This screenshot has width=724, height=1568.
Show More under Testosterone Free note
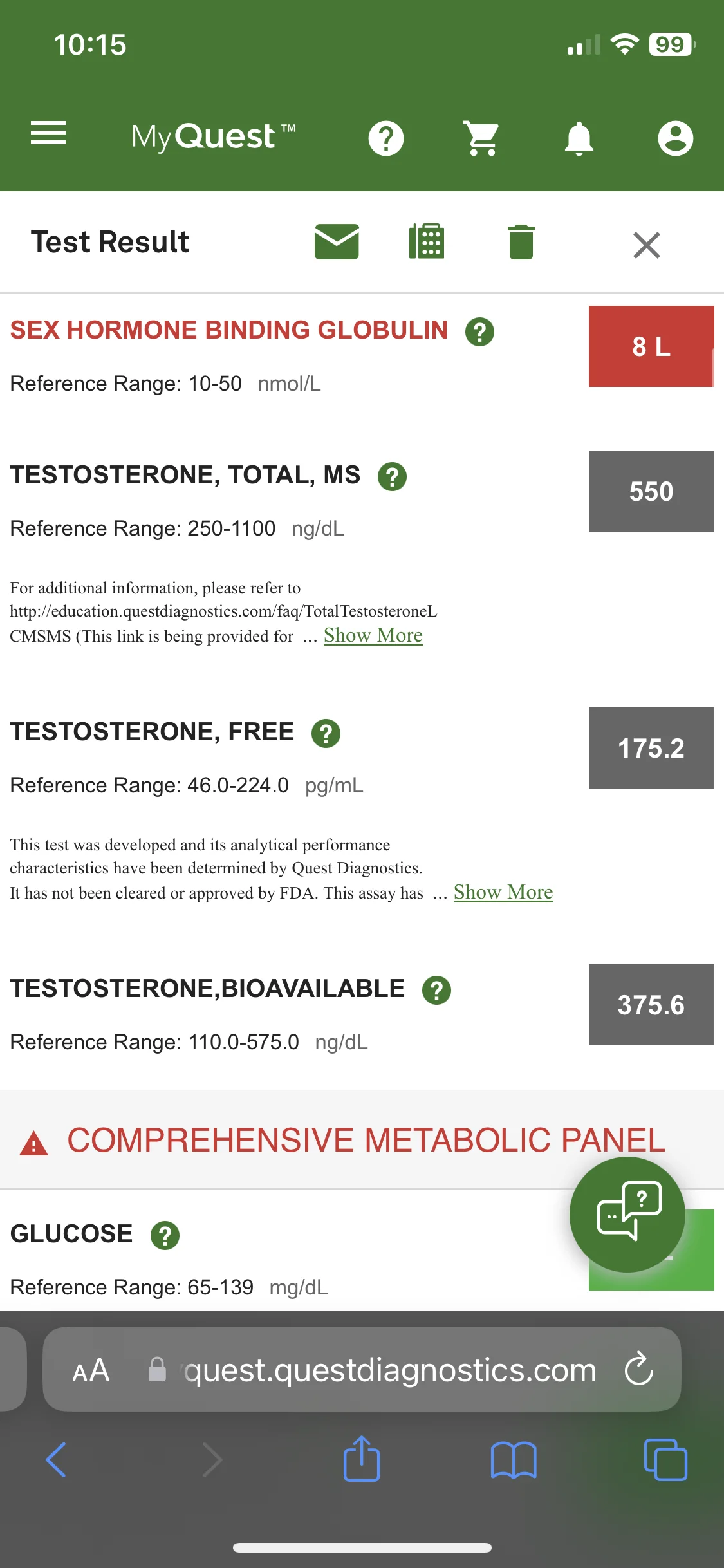pos(503,892)
